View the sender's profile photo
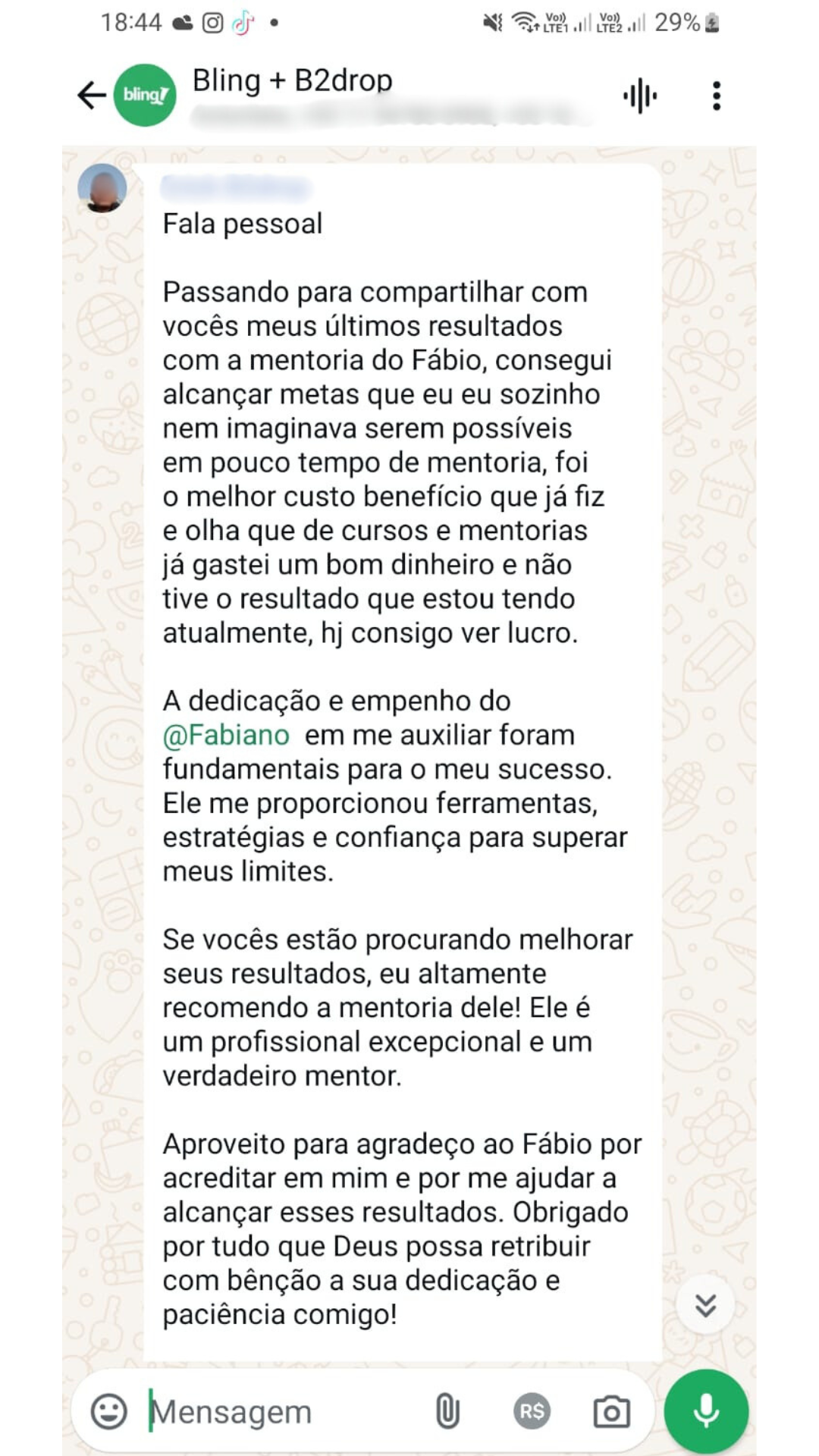 pos(102,187)
